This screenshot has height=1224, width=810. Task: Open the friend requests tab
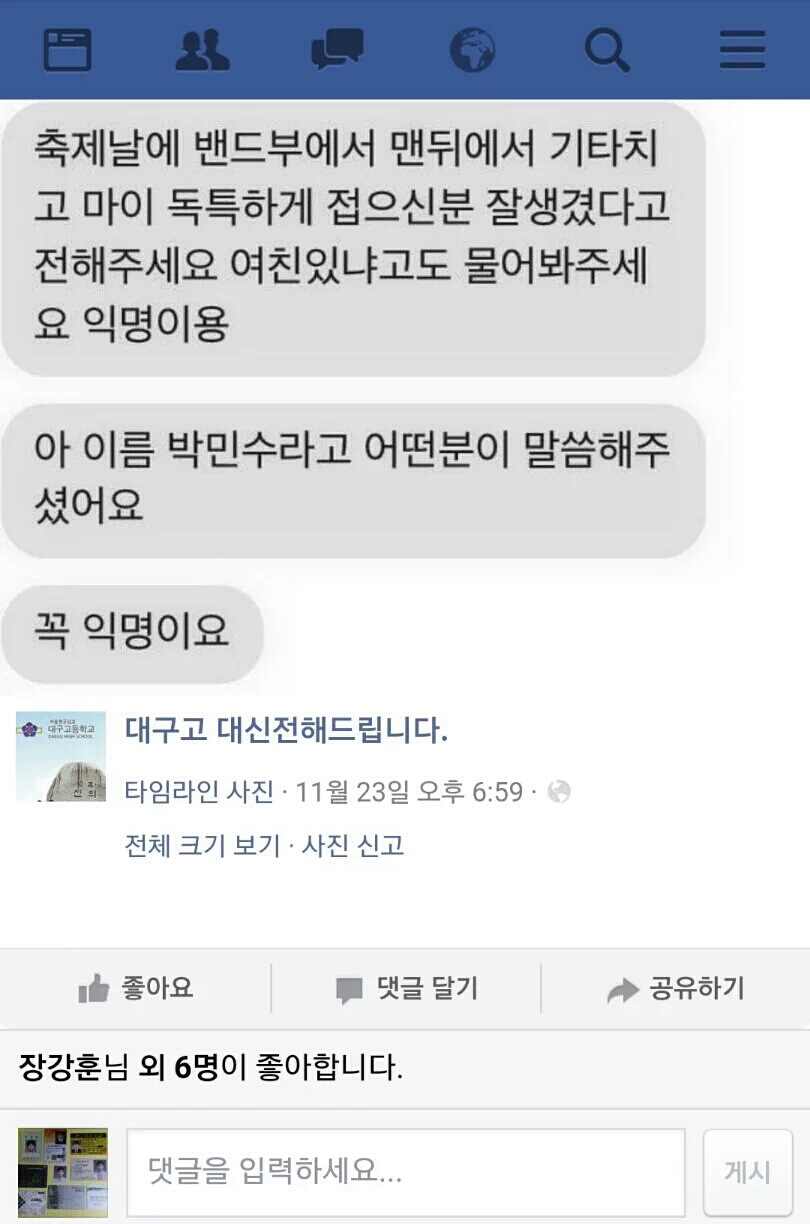pyautogui.click(x=202, y=49)
